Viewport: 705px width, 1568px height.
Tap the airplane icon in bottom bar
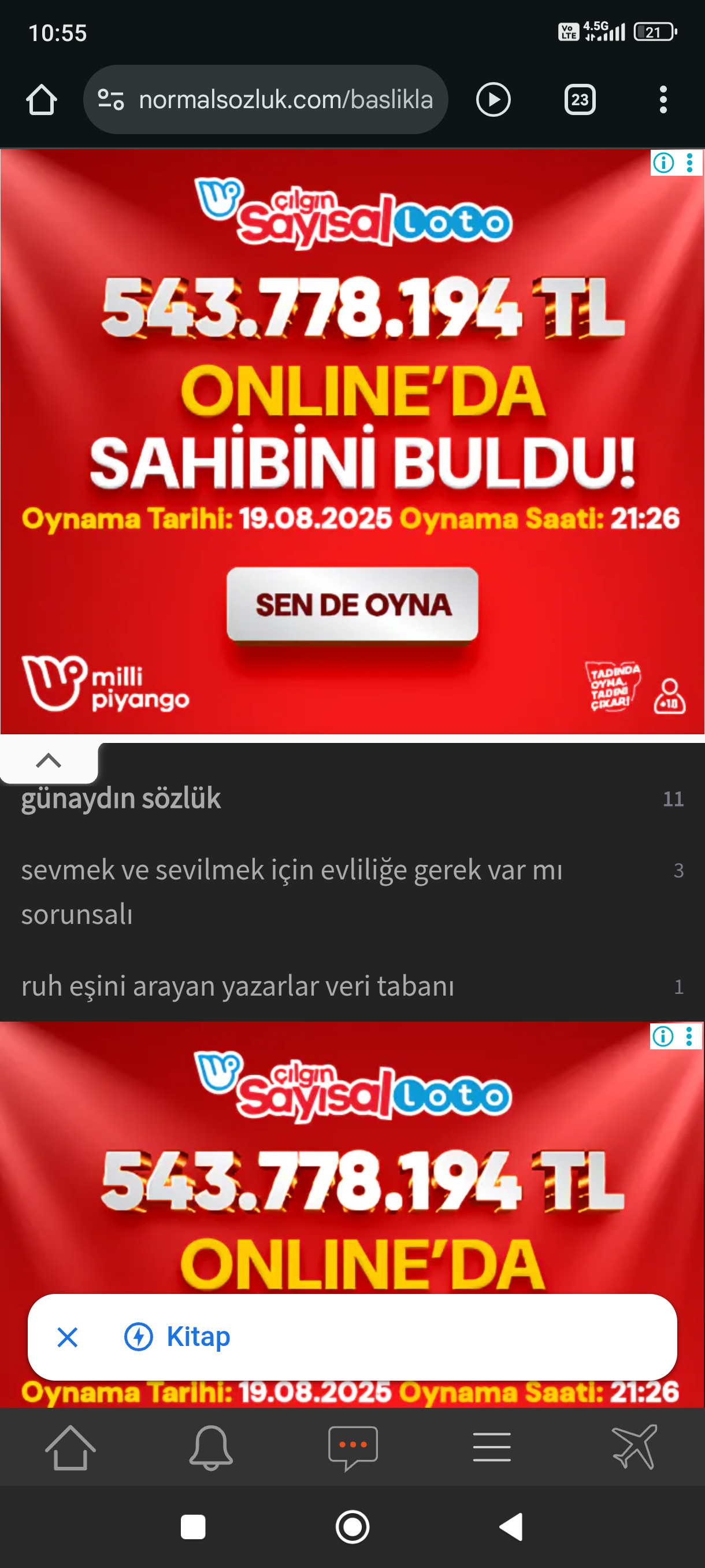(x=634, y=1448)
